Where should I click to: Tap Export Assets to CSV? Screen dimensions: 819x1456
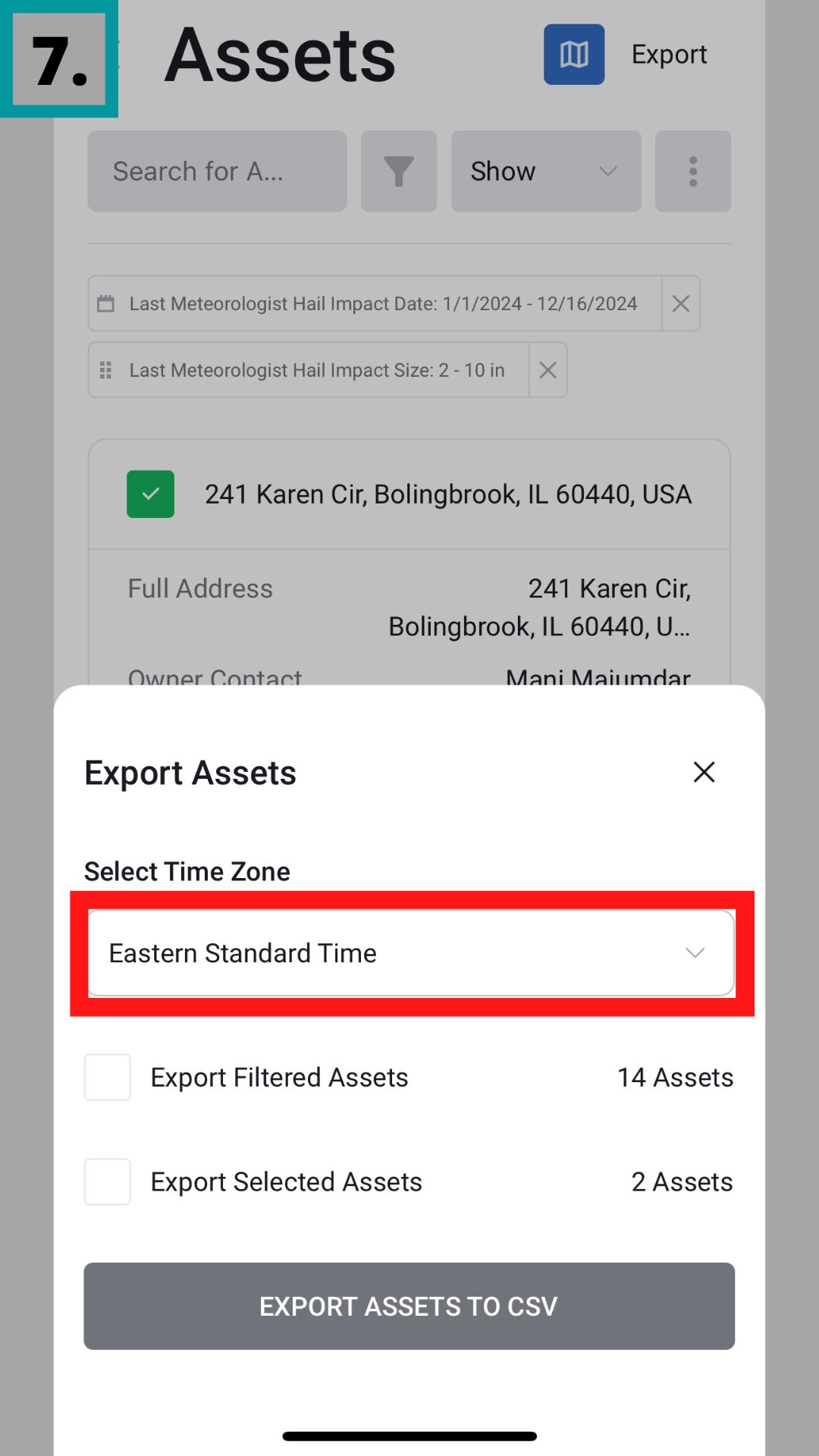(x=409, y=1306)
